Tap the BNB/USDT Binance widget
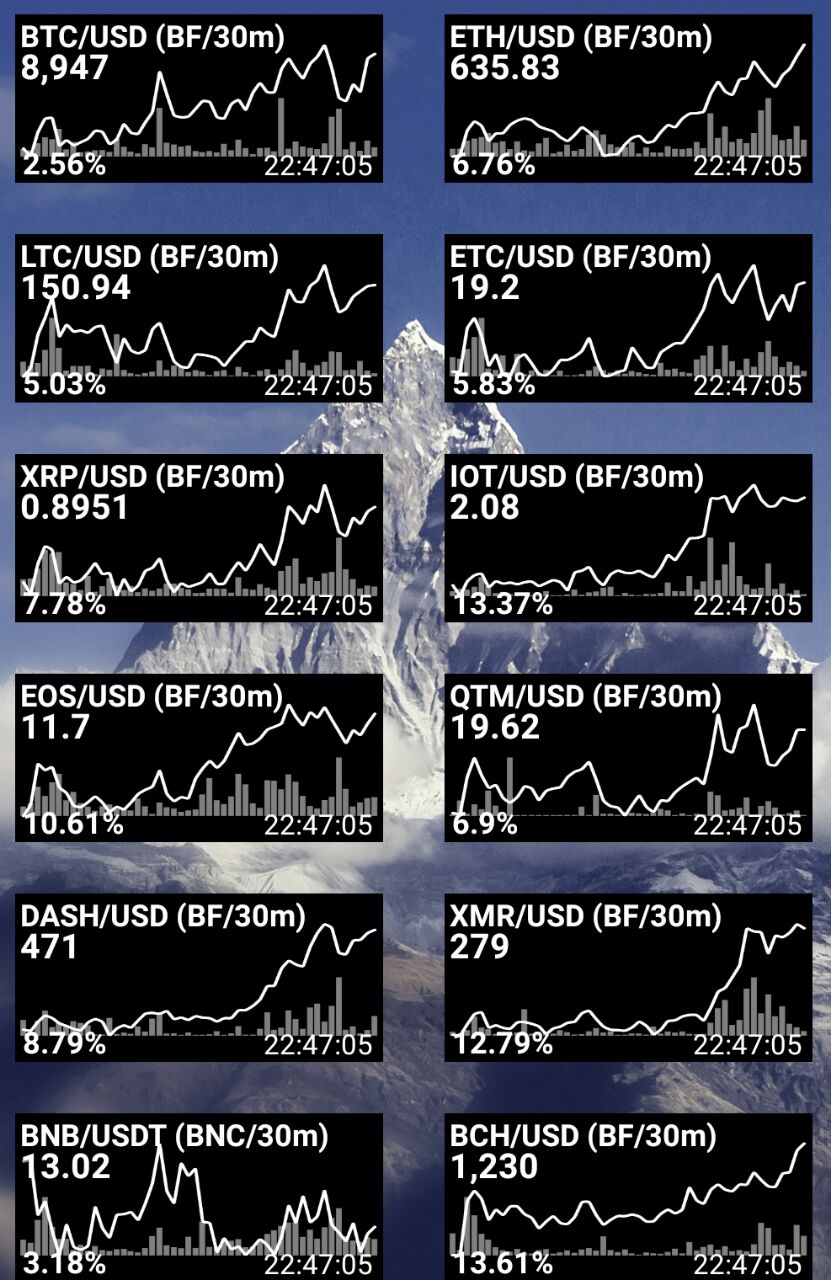This screenshot has width=831, height=1280. (x=199, y=1196)
